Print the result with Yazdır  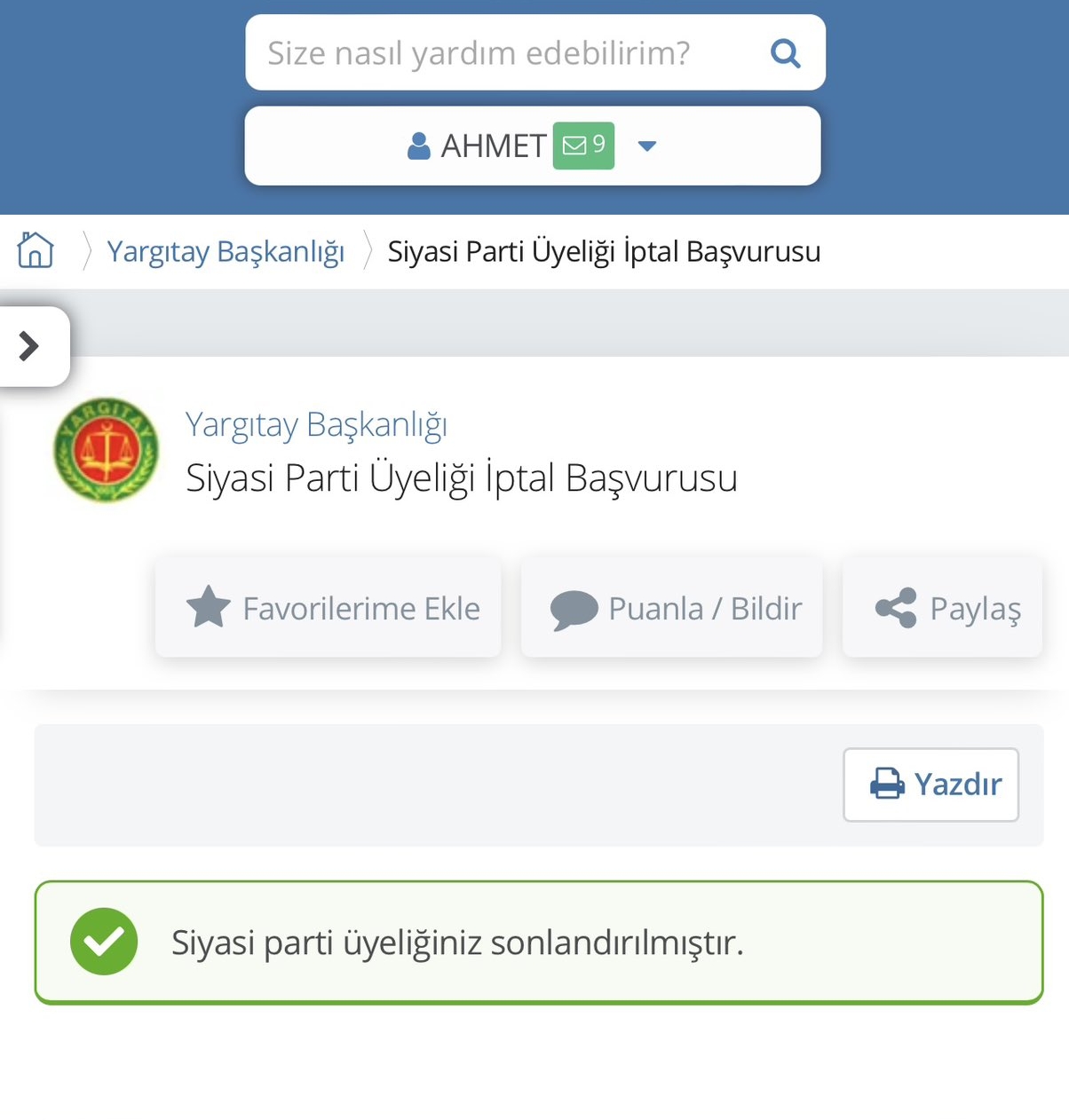click(930, 785)
